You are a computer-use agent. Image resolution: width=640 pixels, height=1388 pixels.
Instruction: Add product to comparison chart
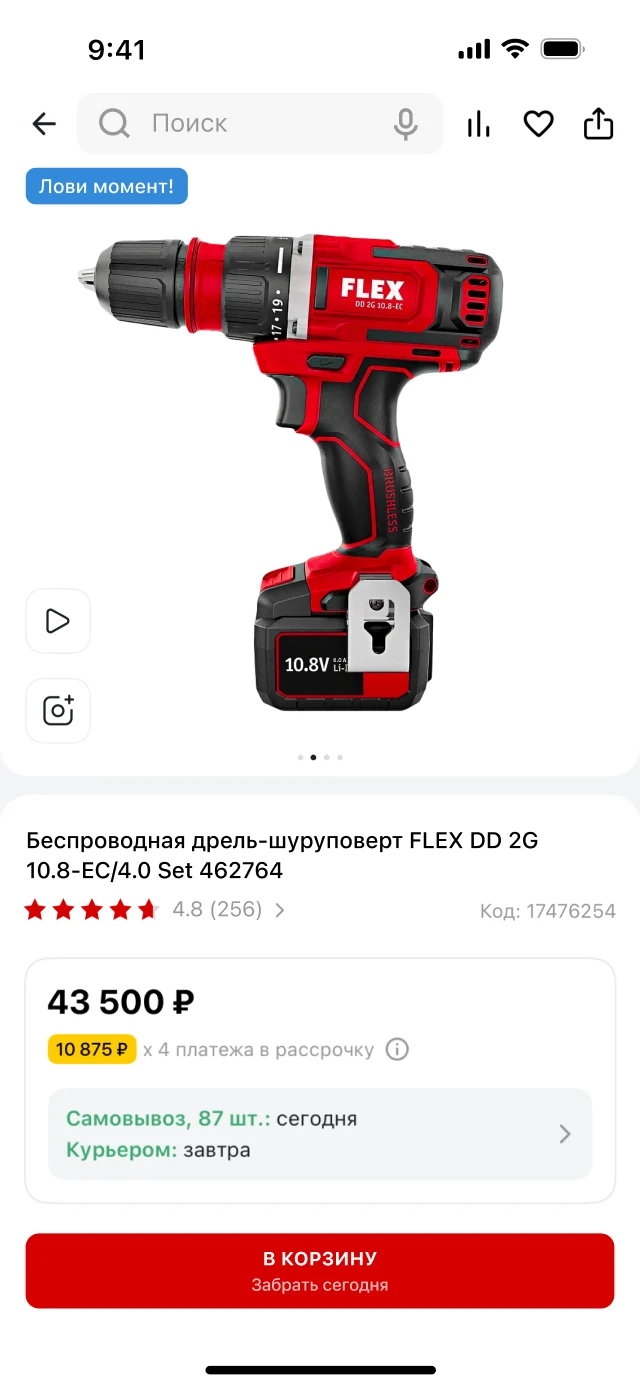pyautogui.click(x=479, y=124)
